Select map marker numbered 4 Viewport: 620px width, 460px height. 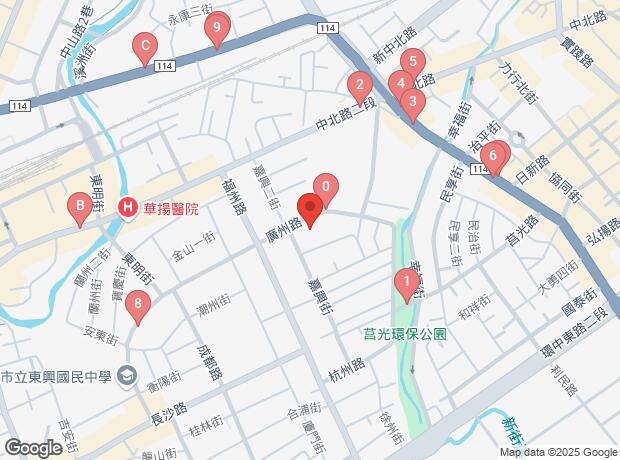(401, 83)
